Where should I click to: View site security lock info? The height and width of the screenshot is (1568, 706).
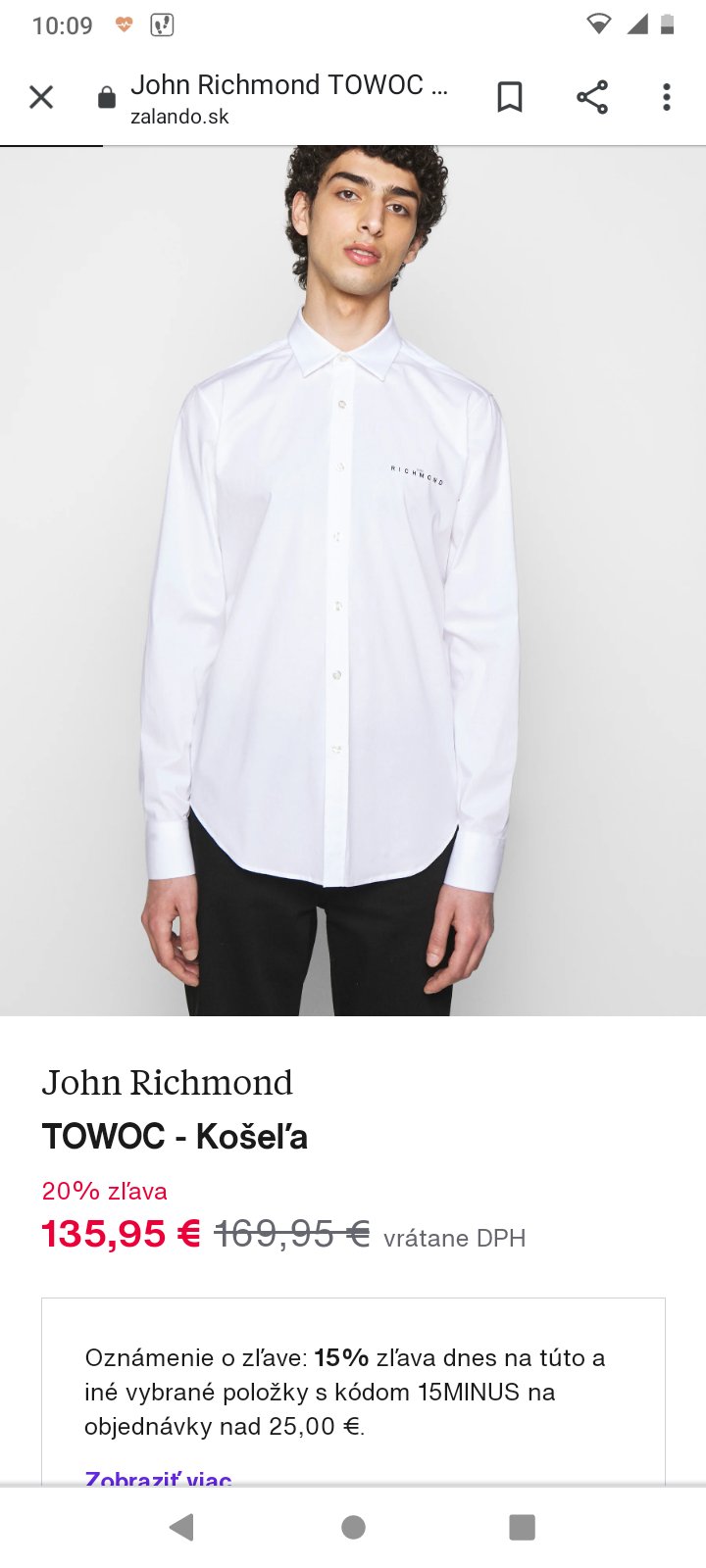[x=107, y=98]
